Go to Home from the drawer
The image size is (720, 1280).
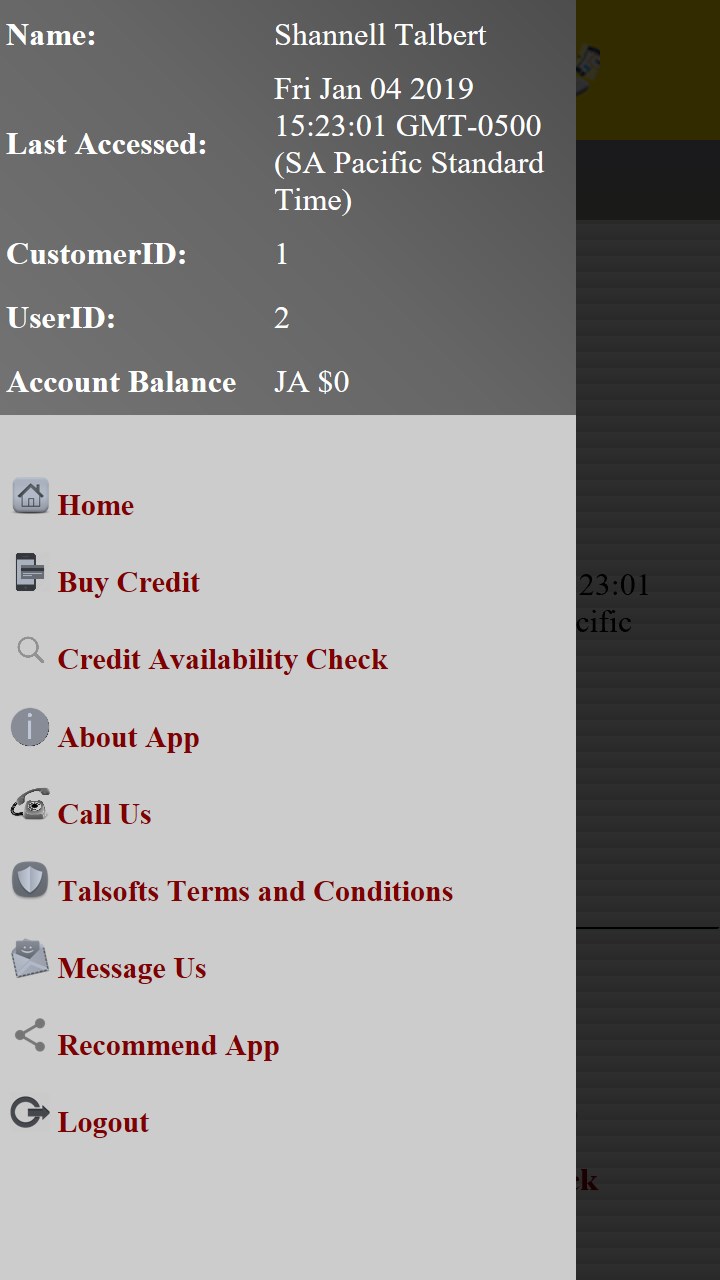(x=95, y=505)
